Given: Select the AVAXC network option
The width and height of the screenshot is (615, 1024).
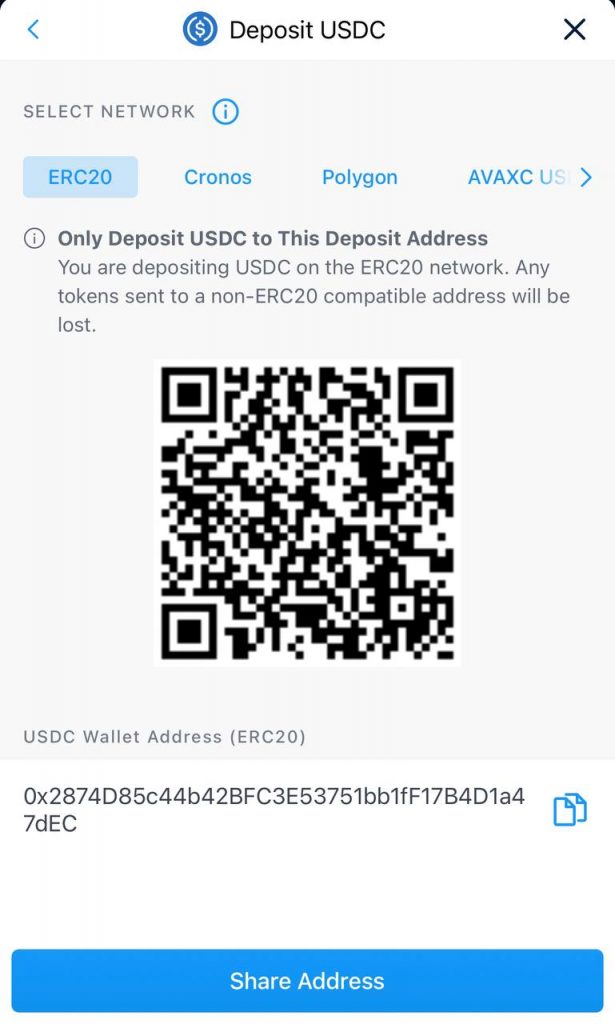Looking at the screenshot, I should 519,177.
